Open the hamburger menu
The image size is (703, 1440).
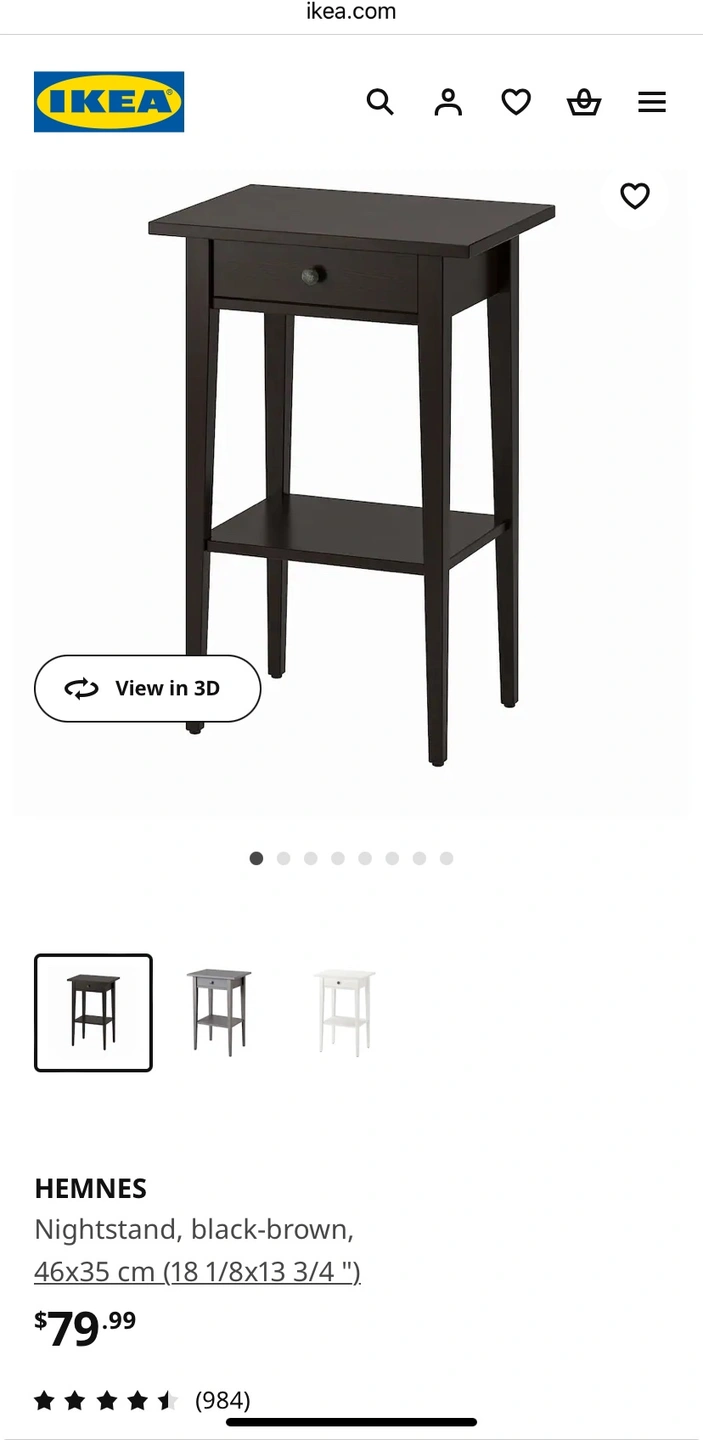tap(652, 102)
